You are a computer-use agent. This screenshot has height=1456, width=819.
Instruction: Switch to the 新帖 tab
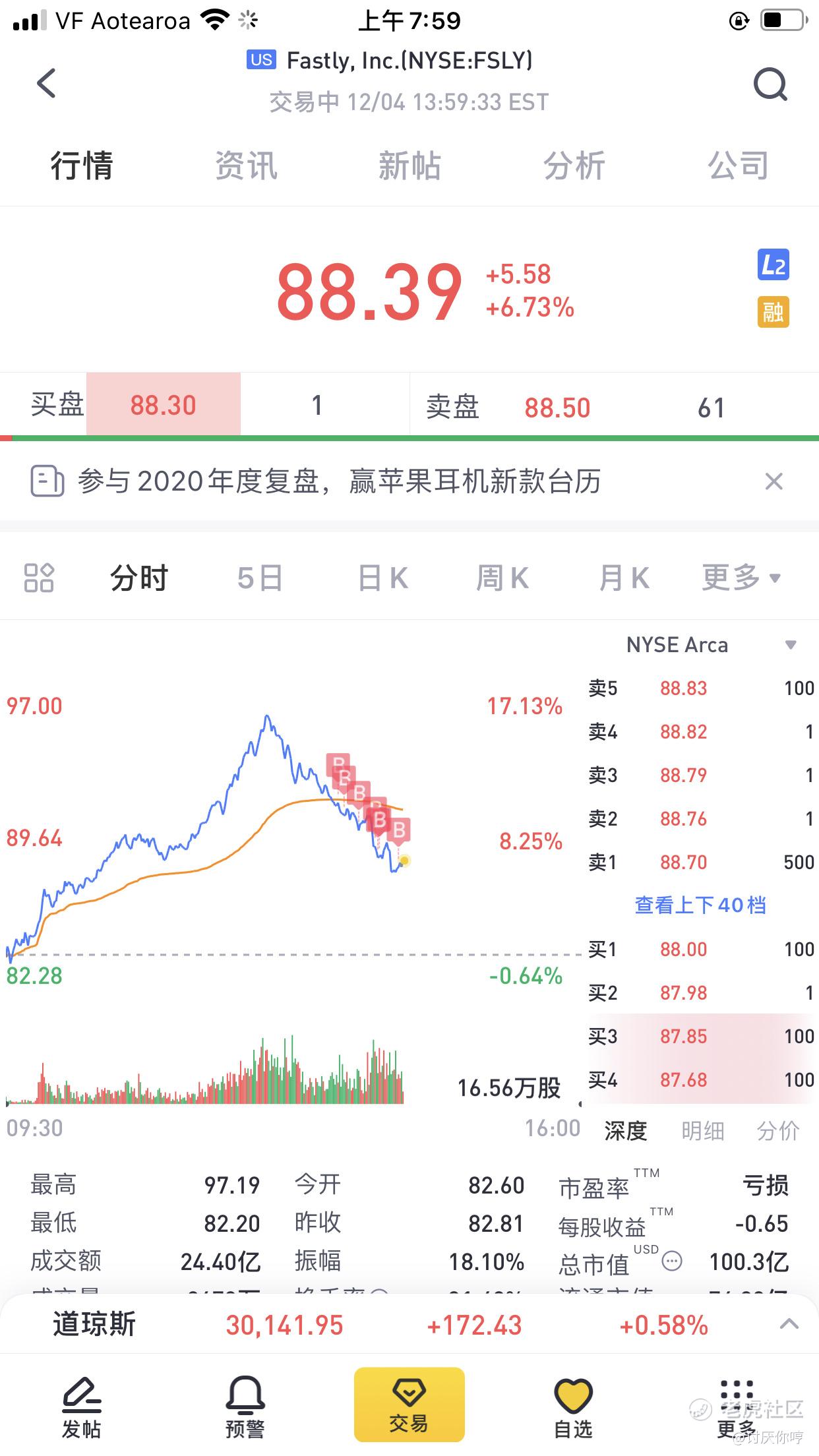click(409, 166)
